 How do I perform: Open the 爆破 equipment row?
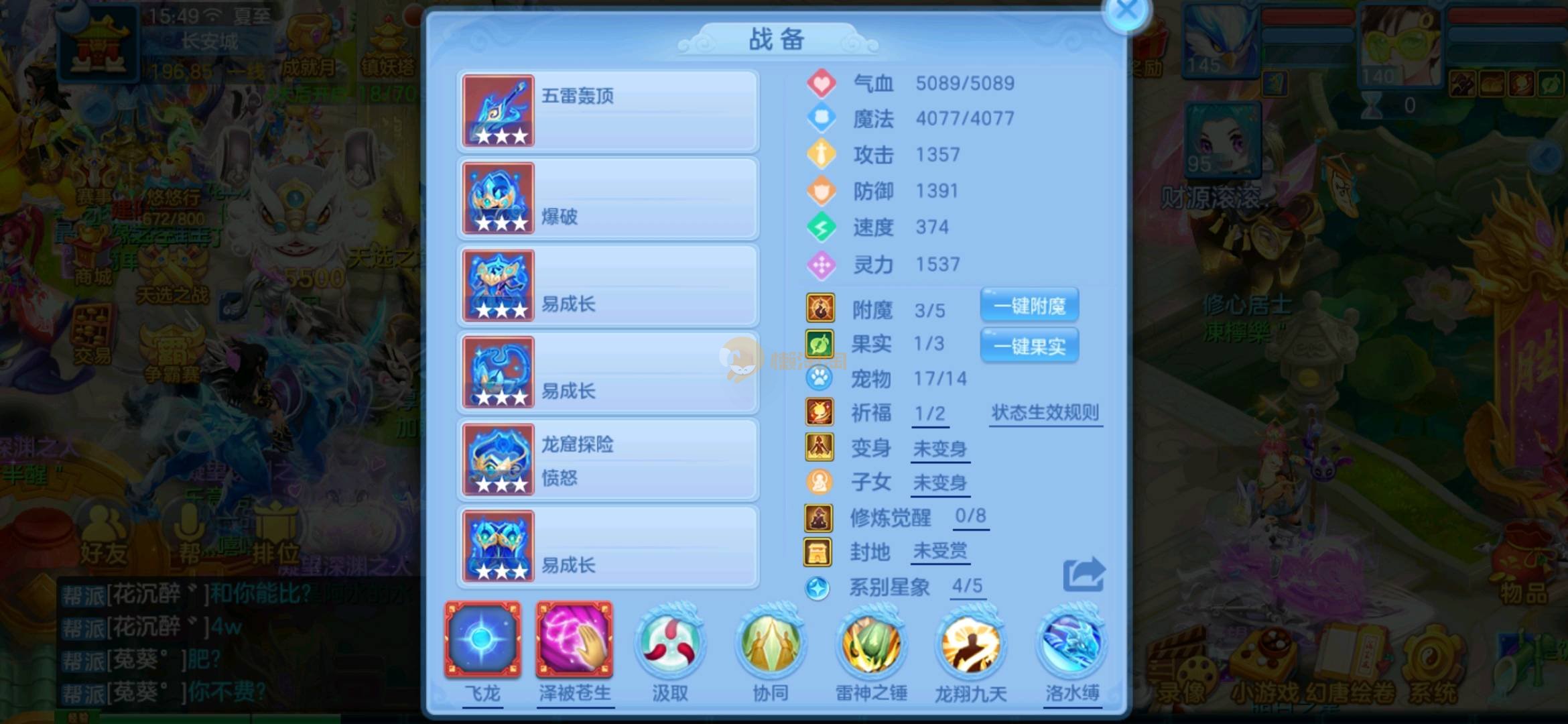point(608,198)
